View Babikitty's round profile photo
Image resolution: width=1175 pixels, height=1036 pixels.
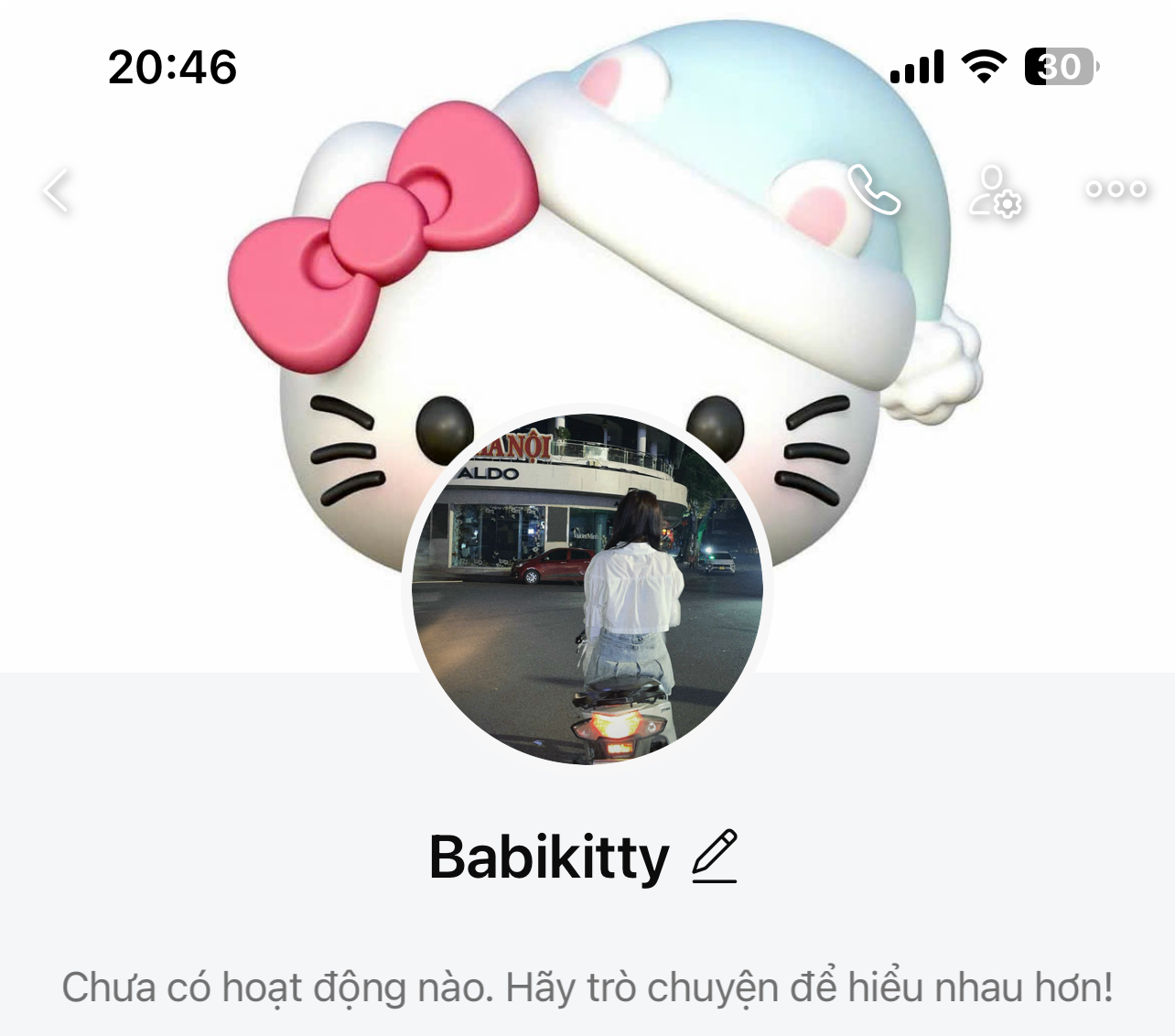click(587, 588)
